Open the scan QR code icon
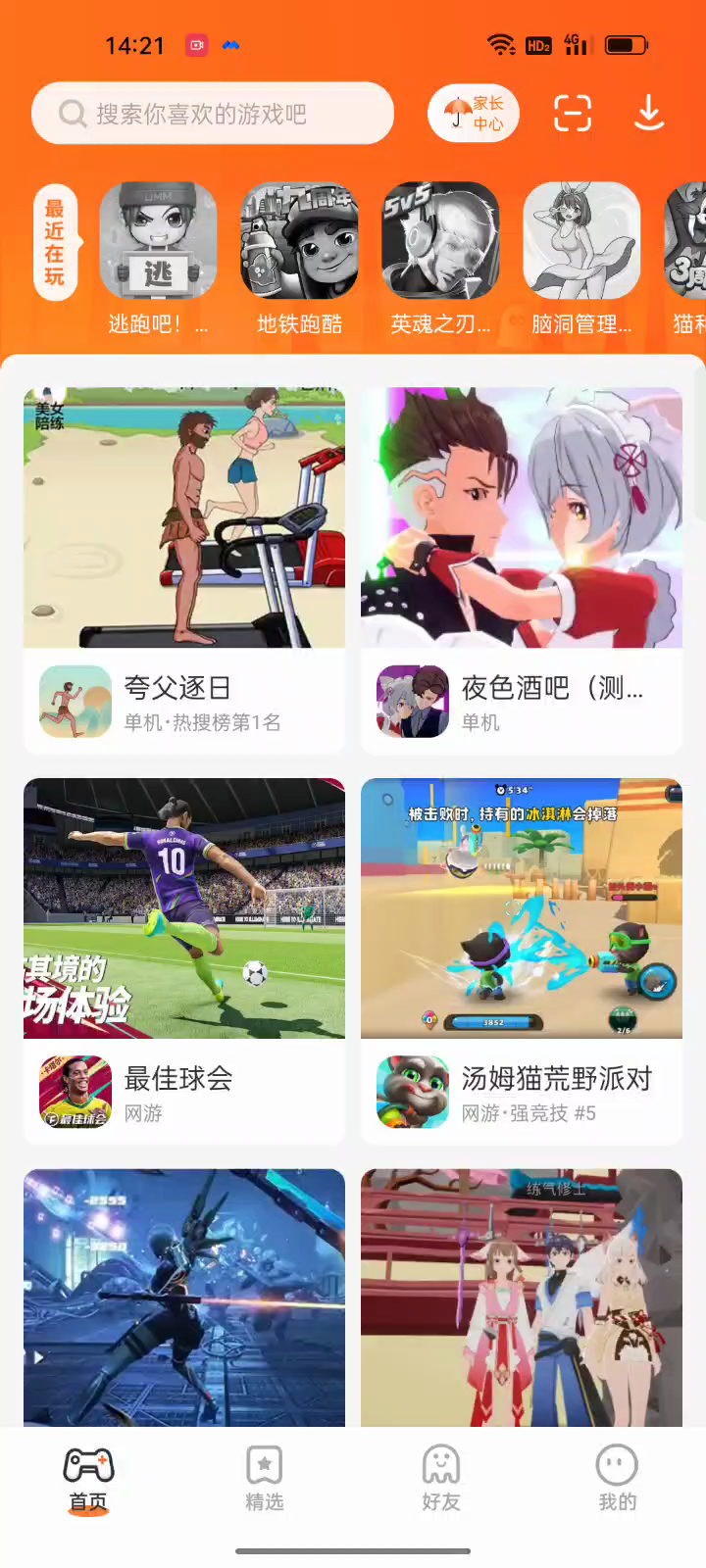This screenshot has height=1568, width=706. click(573, 114)
